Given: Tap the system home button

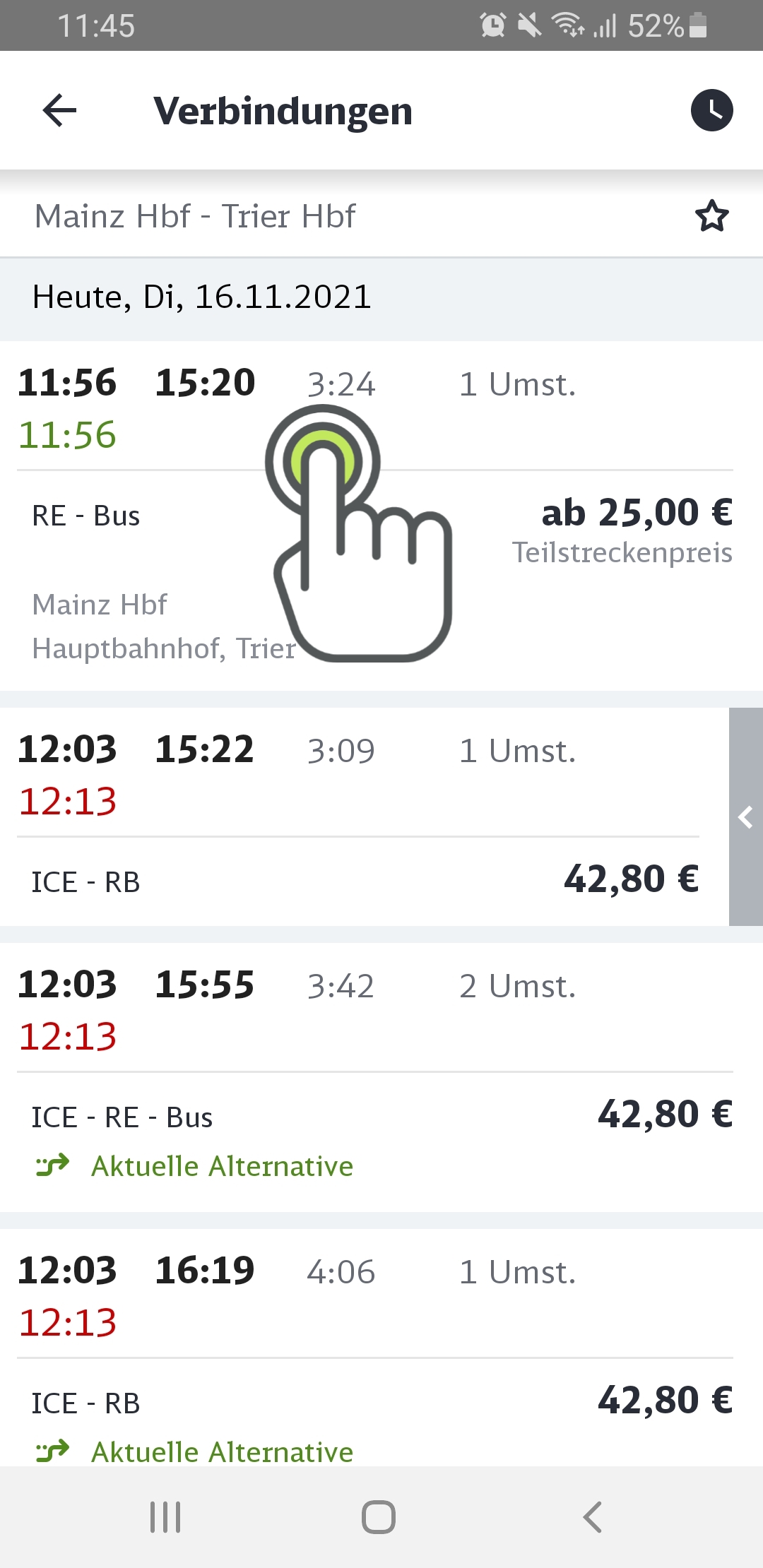Looking at the screenshot, I should [x=379, y=1516].
